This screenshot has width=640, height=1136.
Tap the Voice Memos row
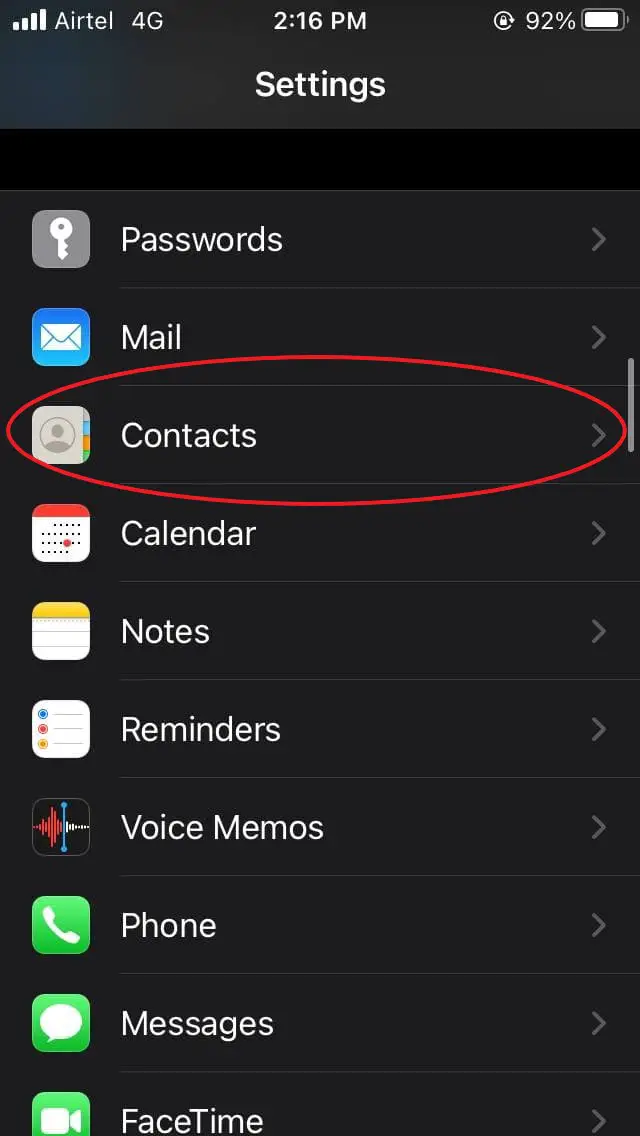[320, 827]
